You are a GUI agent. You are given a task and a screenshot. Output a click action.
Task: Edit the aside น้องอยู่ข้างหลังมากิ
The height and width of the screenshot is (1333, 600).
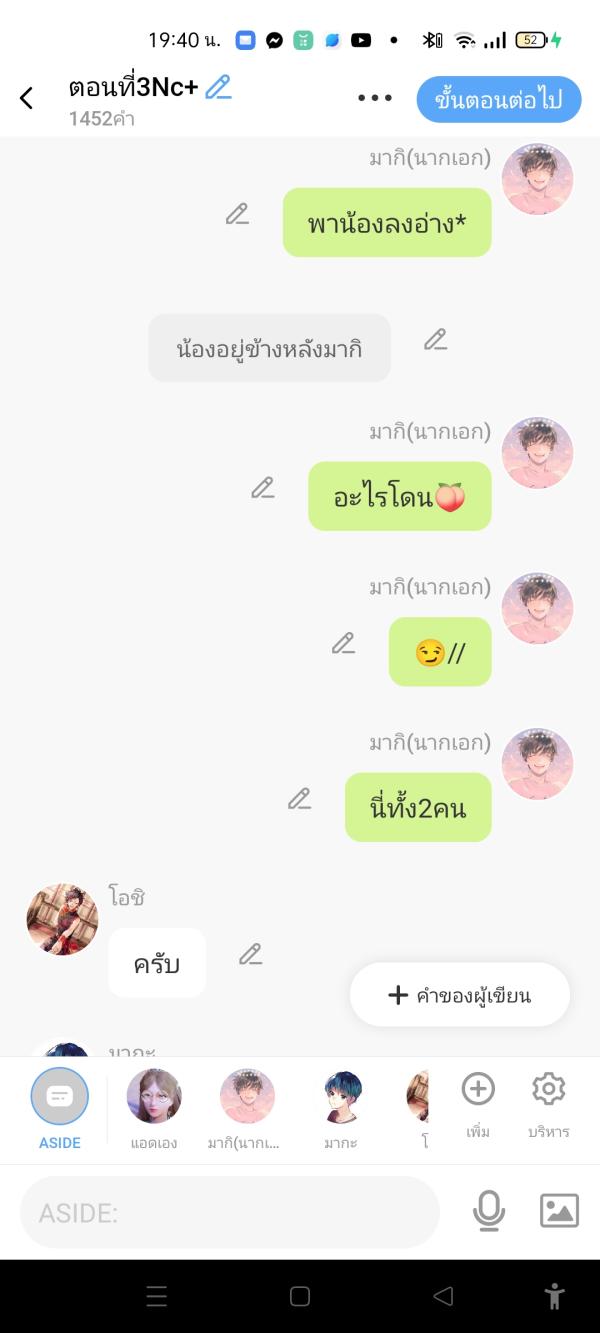(435, 340)
